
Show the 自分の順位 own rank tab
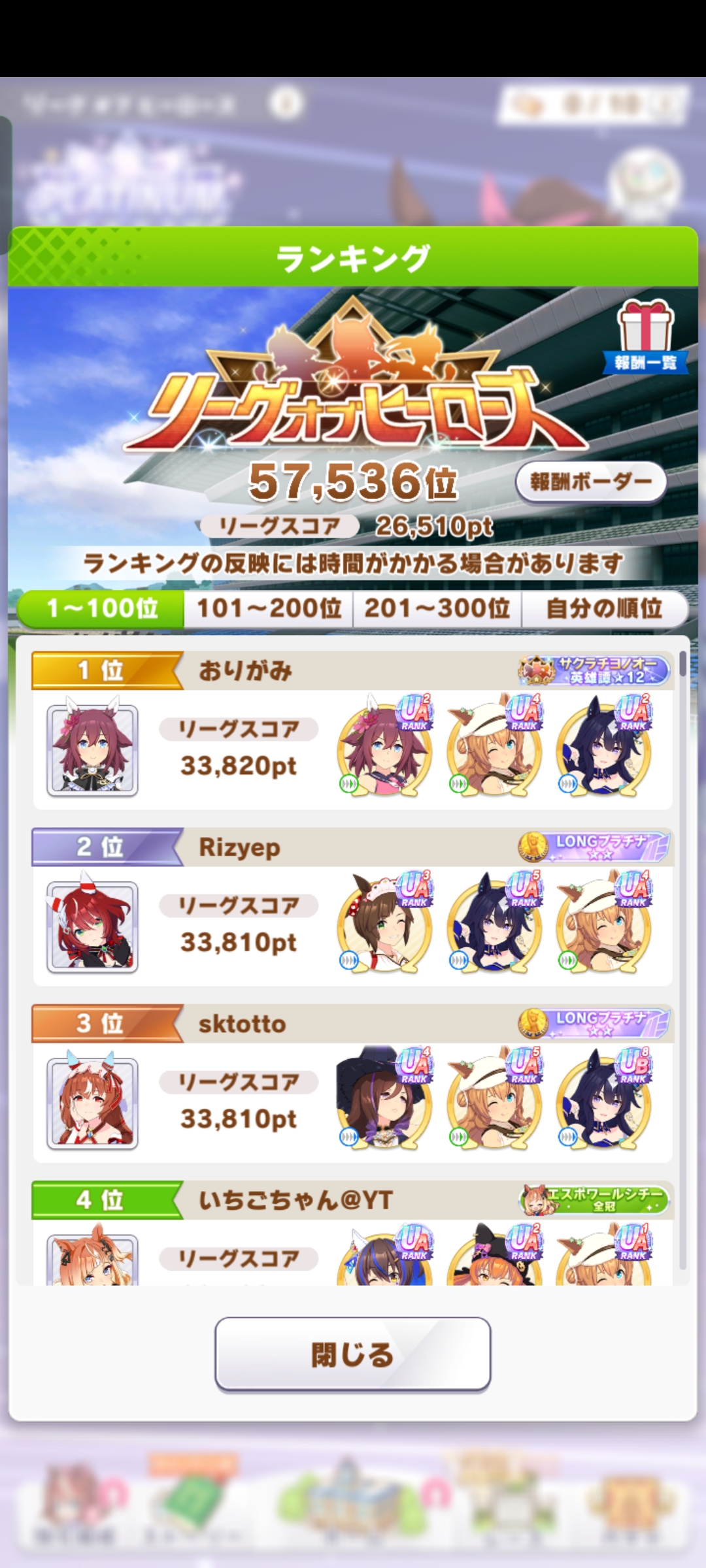[x=603, y=608]
